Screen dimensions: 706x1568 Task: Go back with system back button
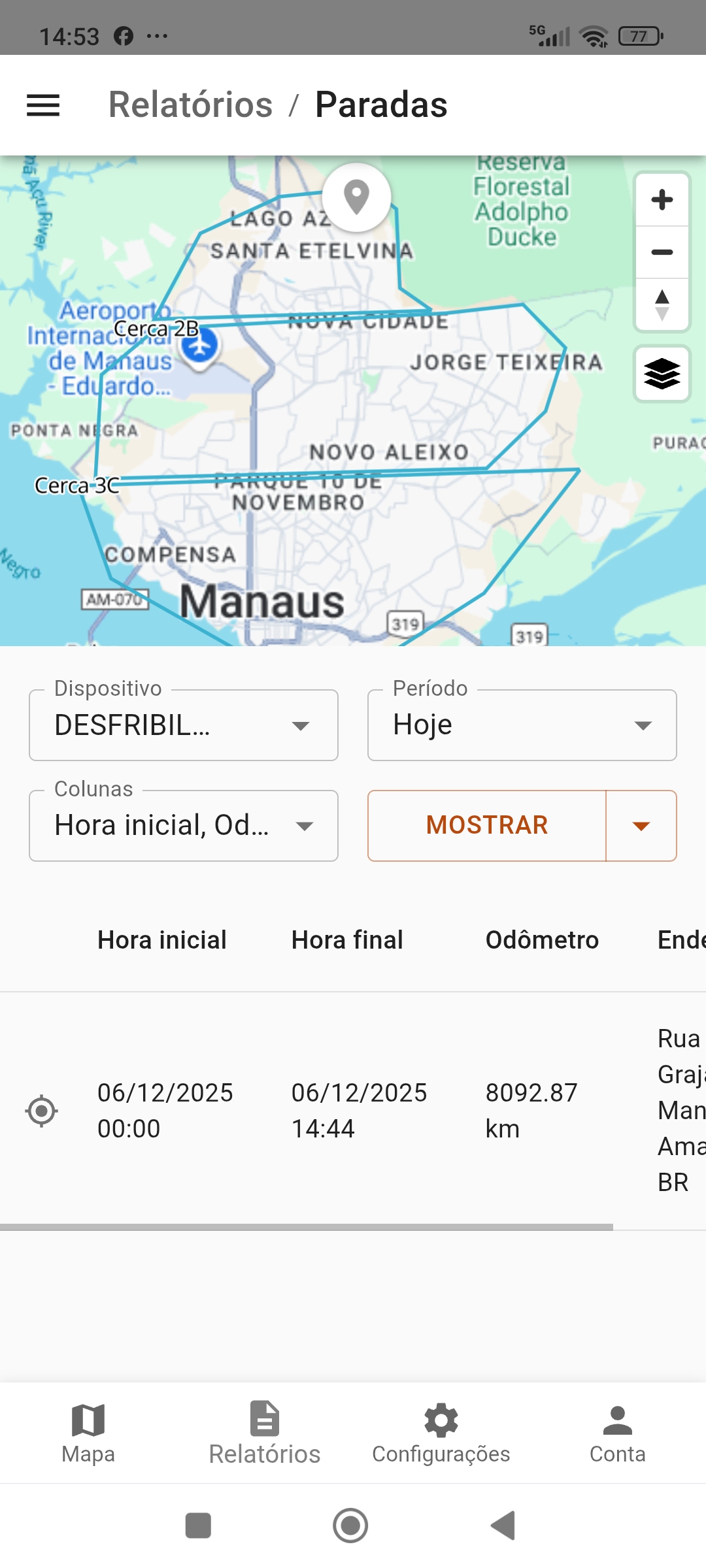(503, 1526)
